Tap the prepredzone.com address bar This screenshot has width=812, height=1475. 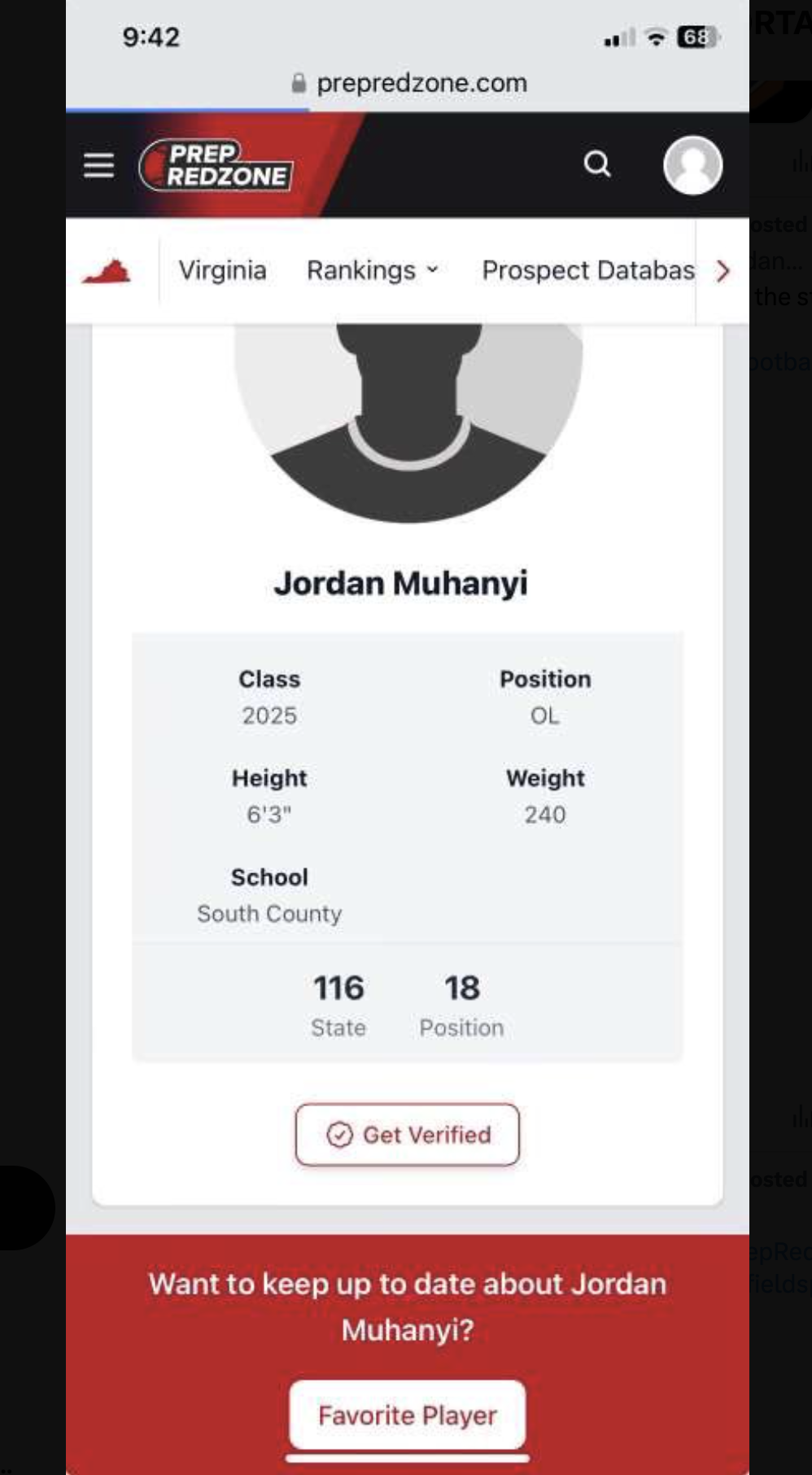(x=409, y=83)
